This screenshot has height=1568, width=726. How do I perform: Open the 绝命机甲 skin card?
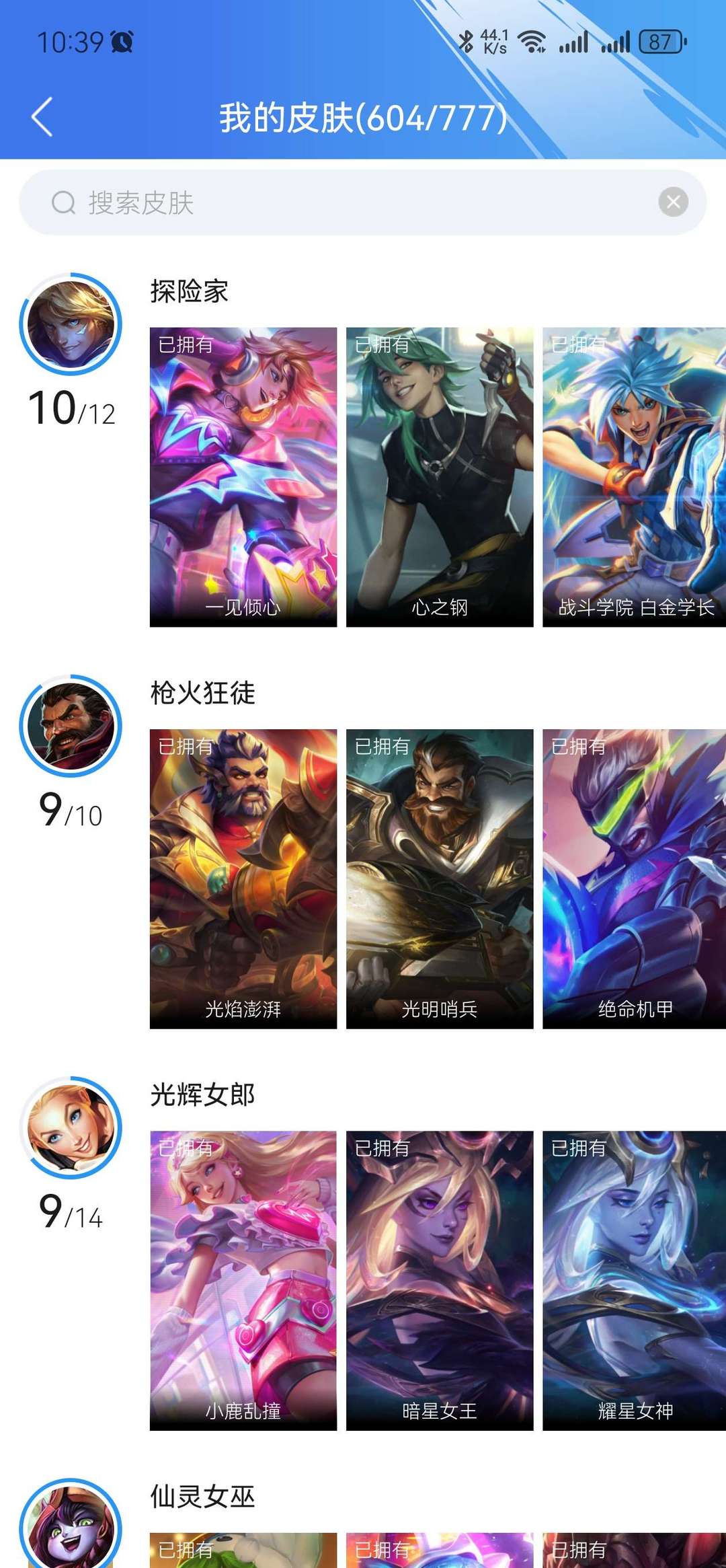click(x=634, y=879)
